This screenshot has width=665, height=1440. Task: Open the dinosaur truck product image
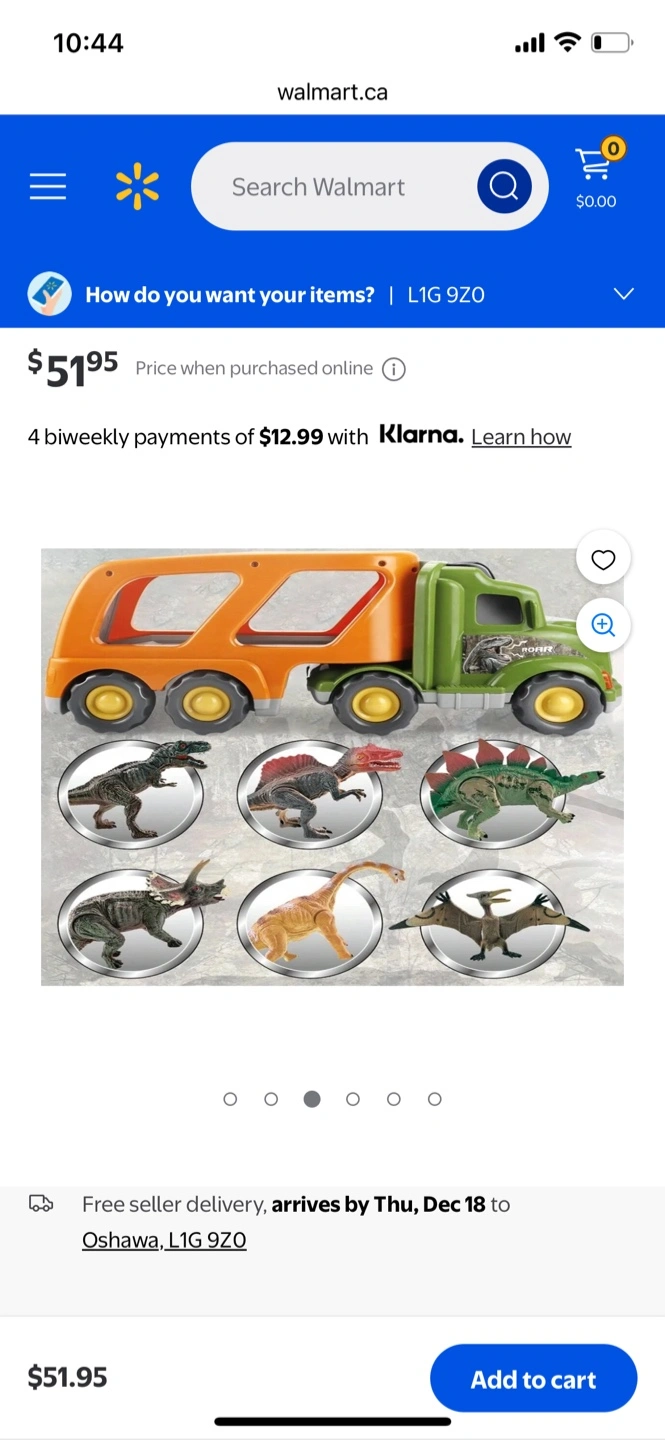click(x=332, y=766)
